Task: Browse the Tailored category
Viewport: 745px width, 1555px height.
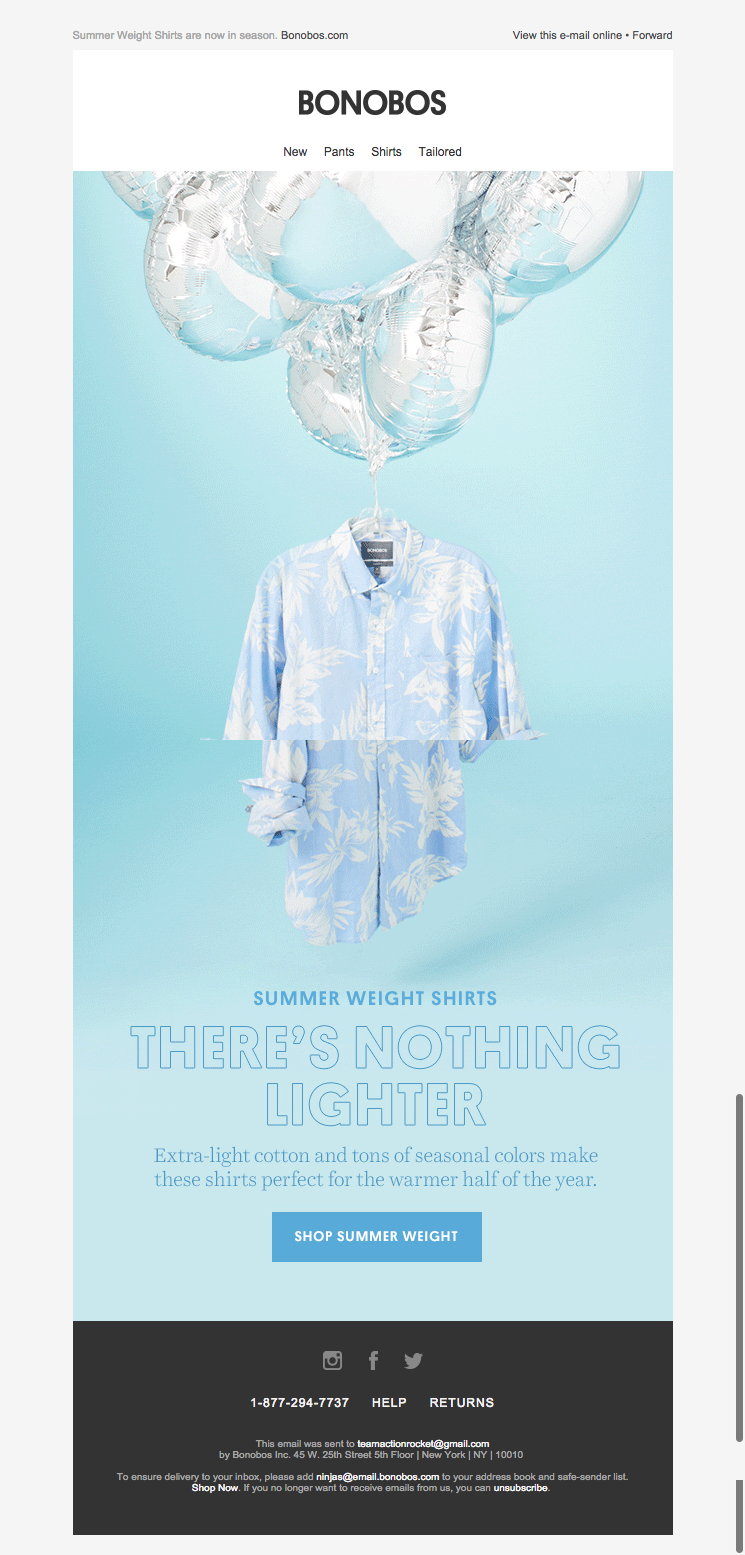Action: pos(440,152)
